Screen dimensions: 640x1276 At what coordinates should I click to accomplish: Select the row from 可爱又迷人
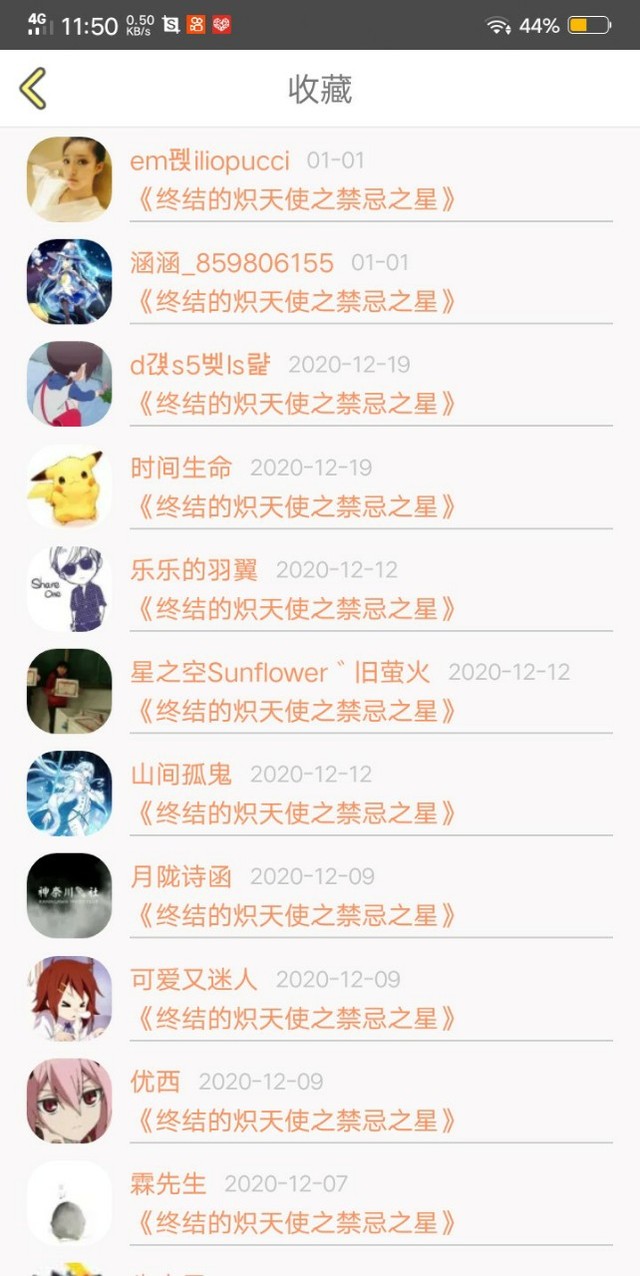pos(320,999)
